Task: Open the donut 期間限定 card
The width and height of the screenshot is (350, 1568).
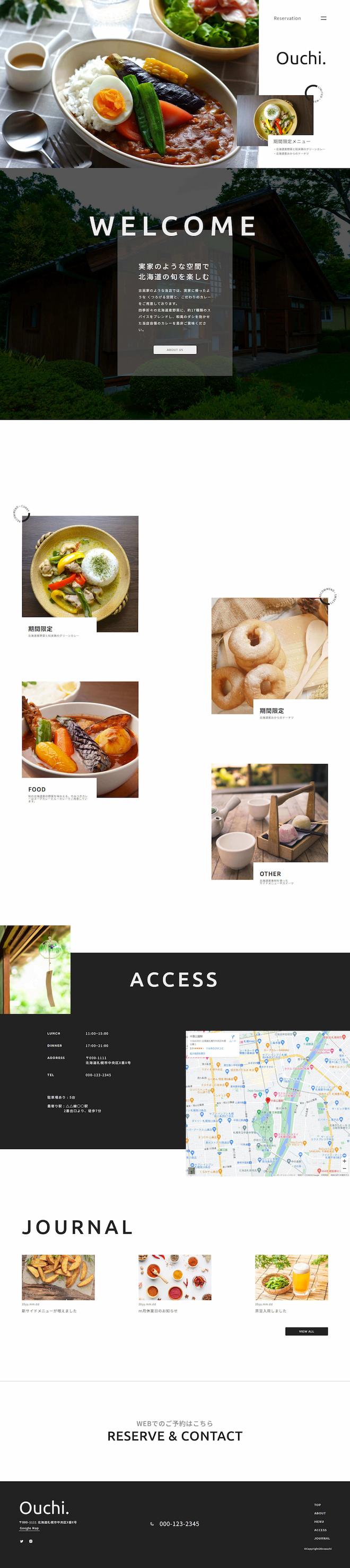Action: click(x=269, y=656)
